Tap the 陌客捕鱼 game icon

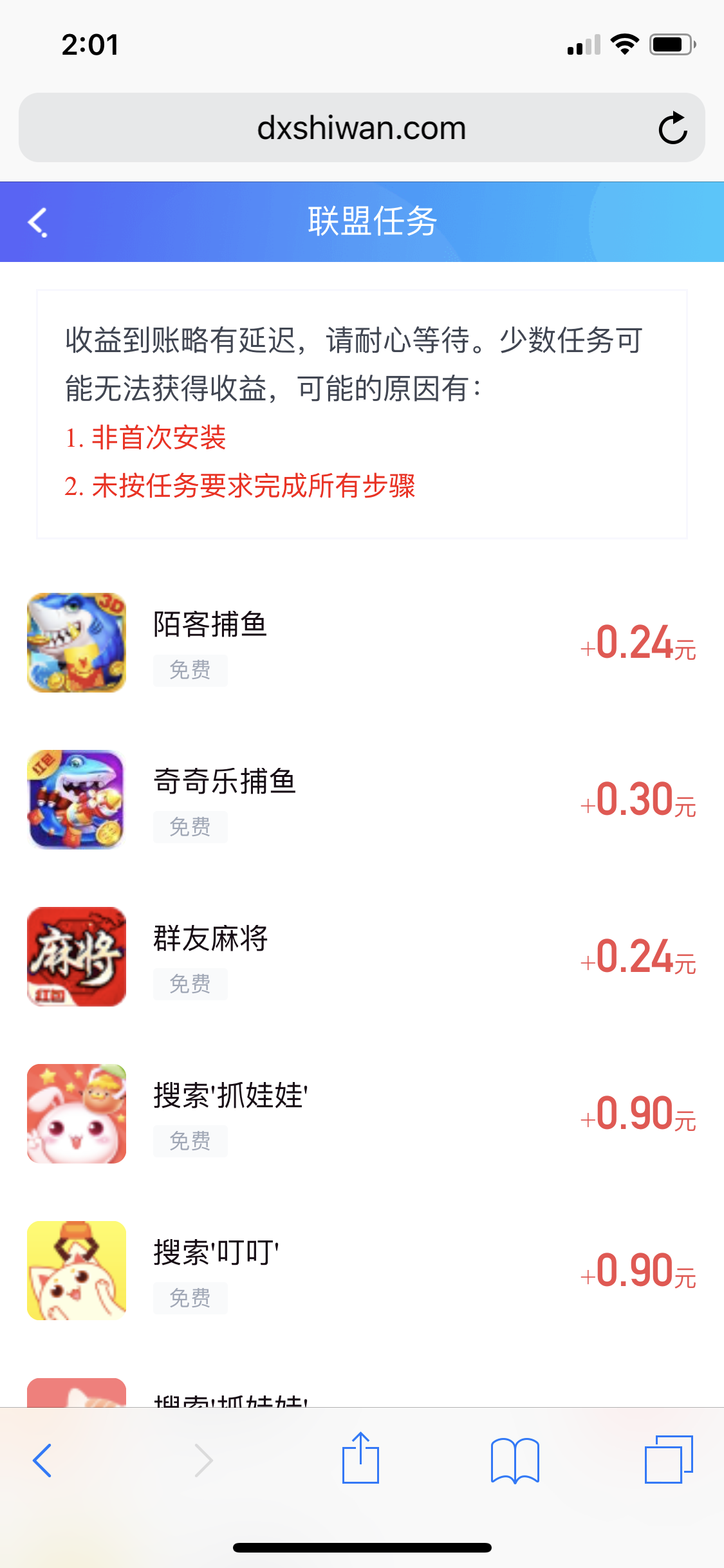click(75, 642)
